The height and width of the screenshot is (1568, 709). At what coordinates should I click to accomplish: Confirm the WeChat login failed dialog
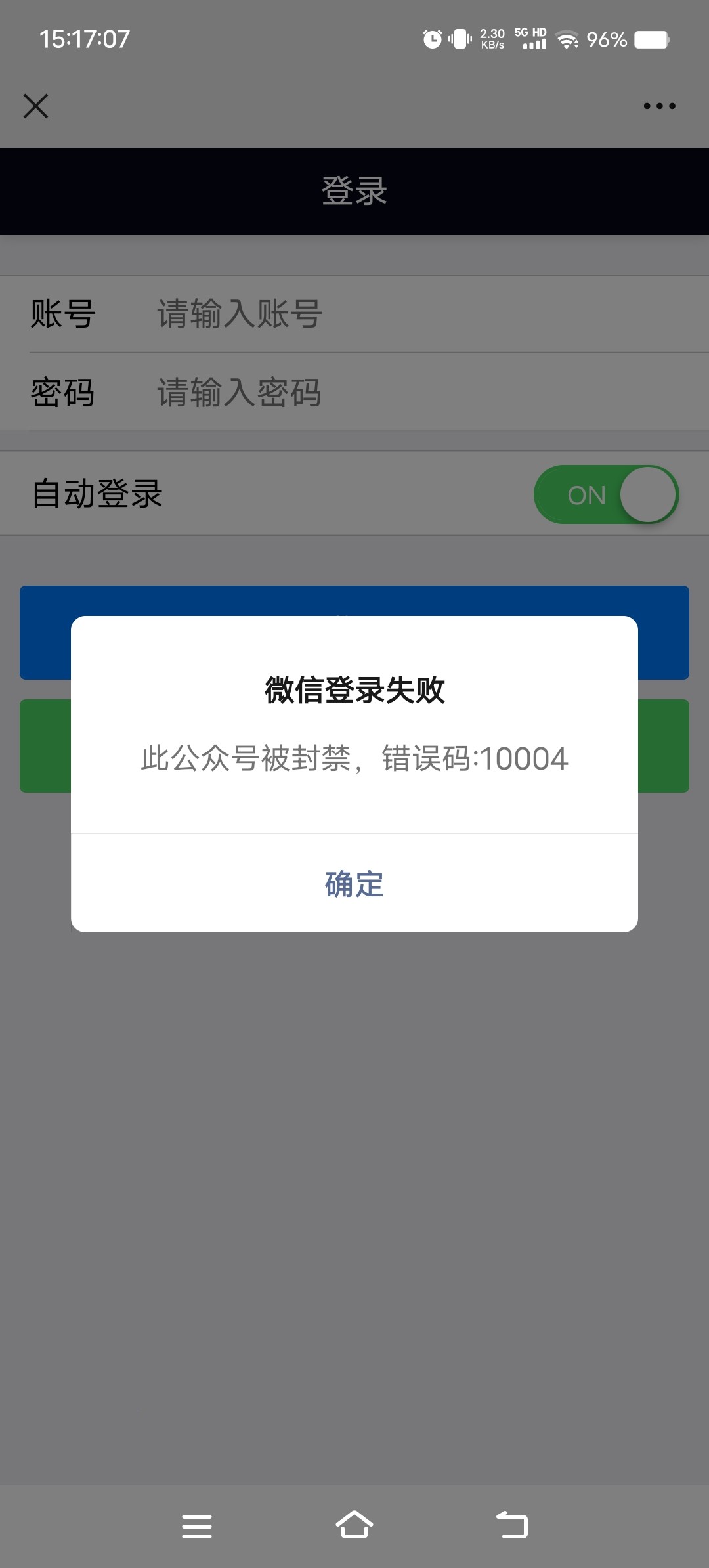354,884
